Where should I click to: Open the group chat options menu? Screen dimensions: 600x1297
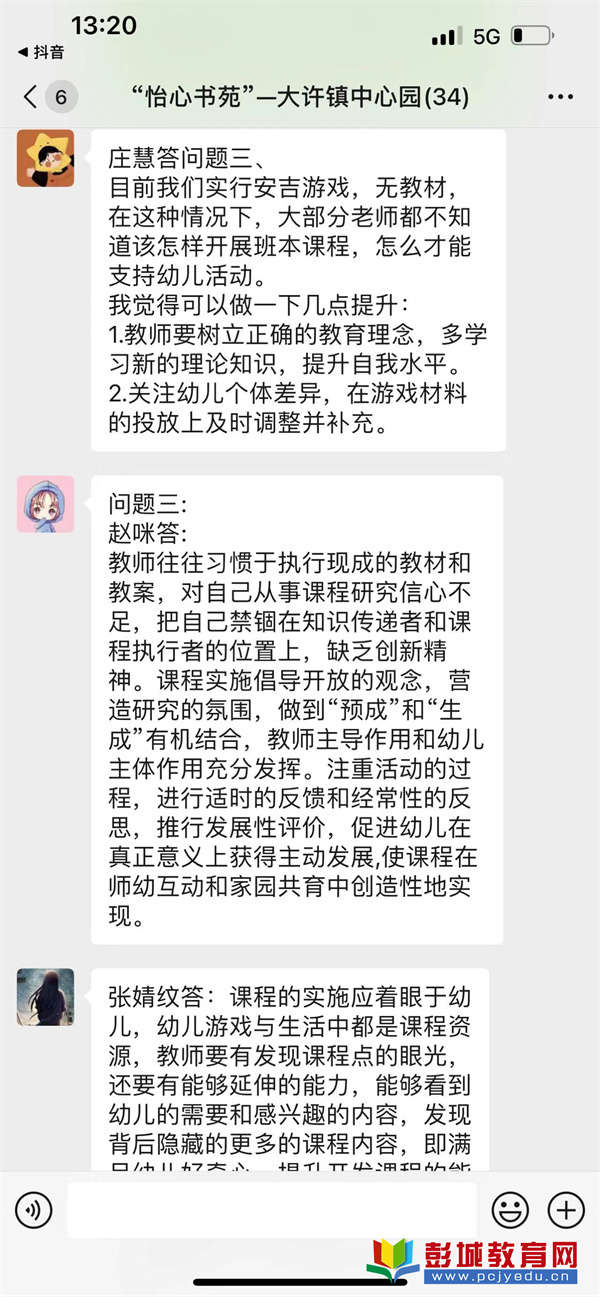[560, 97]
